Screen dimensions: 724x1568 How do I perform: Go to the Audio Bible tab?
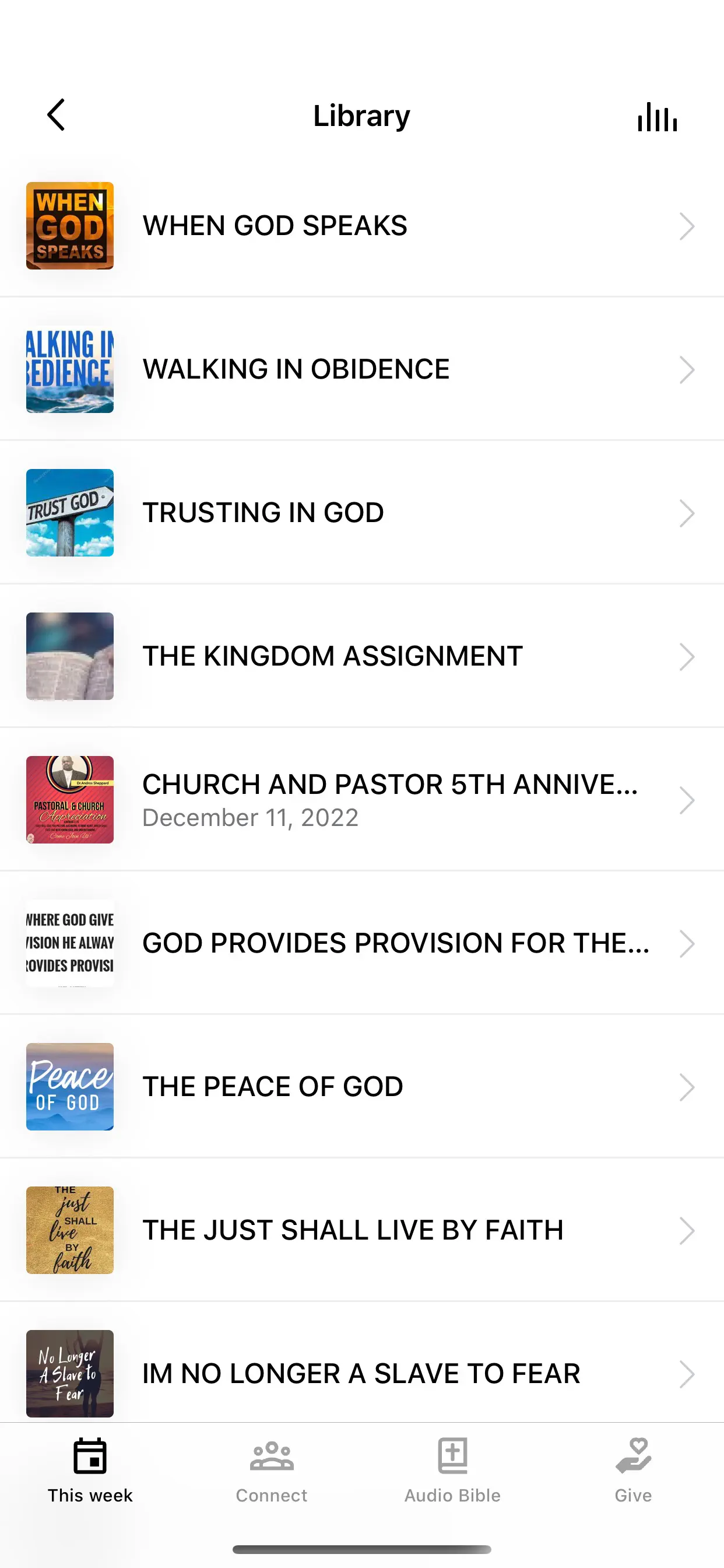453,1469
